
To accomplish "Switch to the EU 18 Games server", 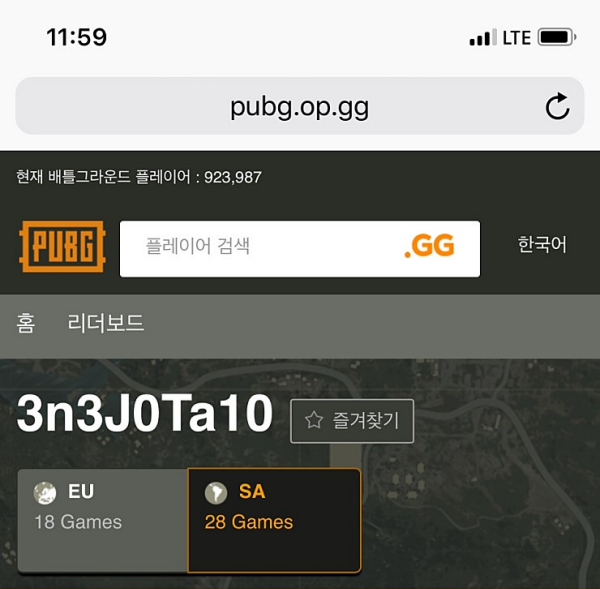I will [102, 519].
